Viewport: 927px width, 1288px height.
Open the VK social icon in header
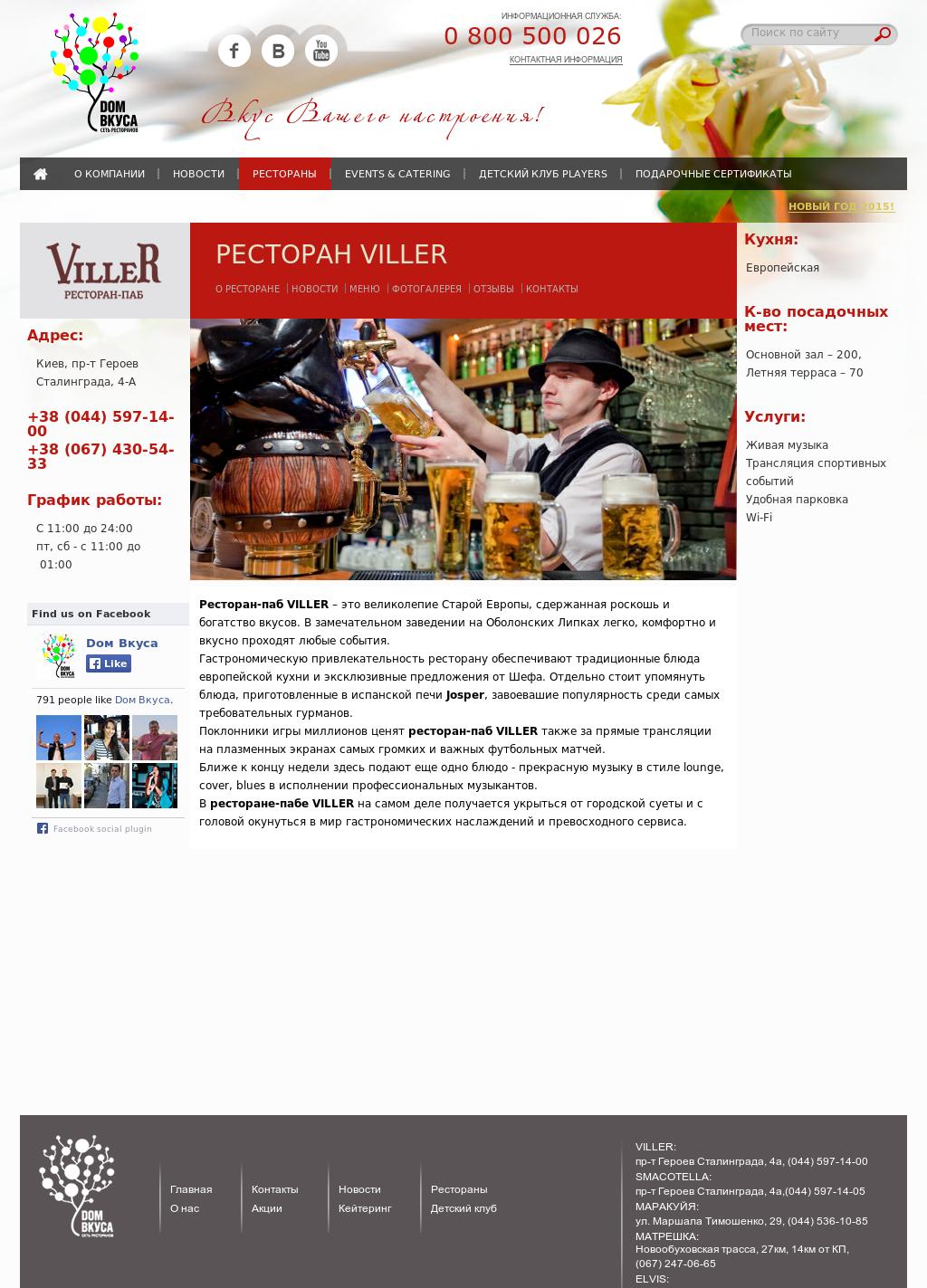(278, 51)
